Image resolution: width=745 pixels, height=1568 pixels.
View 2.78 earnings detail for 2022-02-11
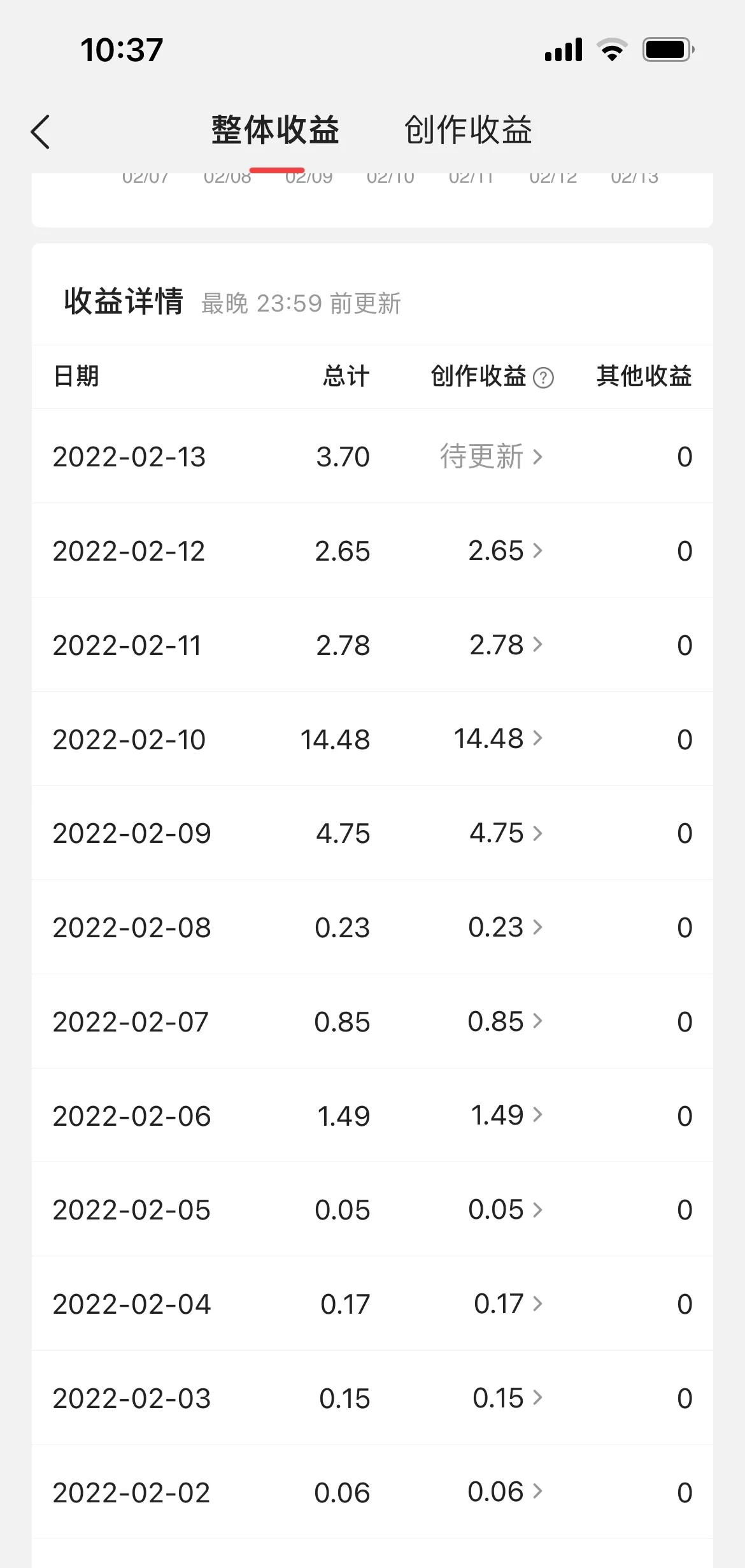(x=506, y=645)
